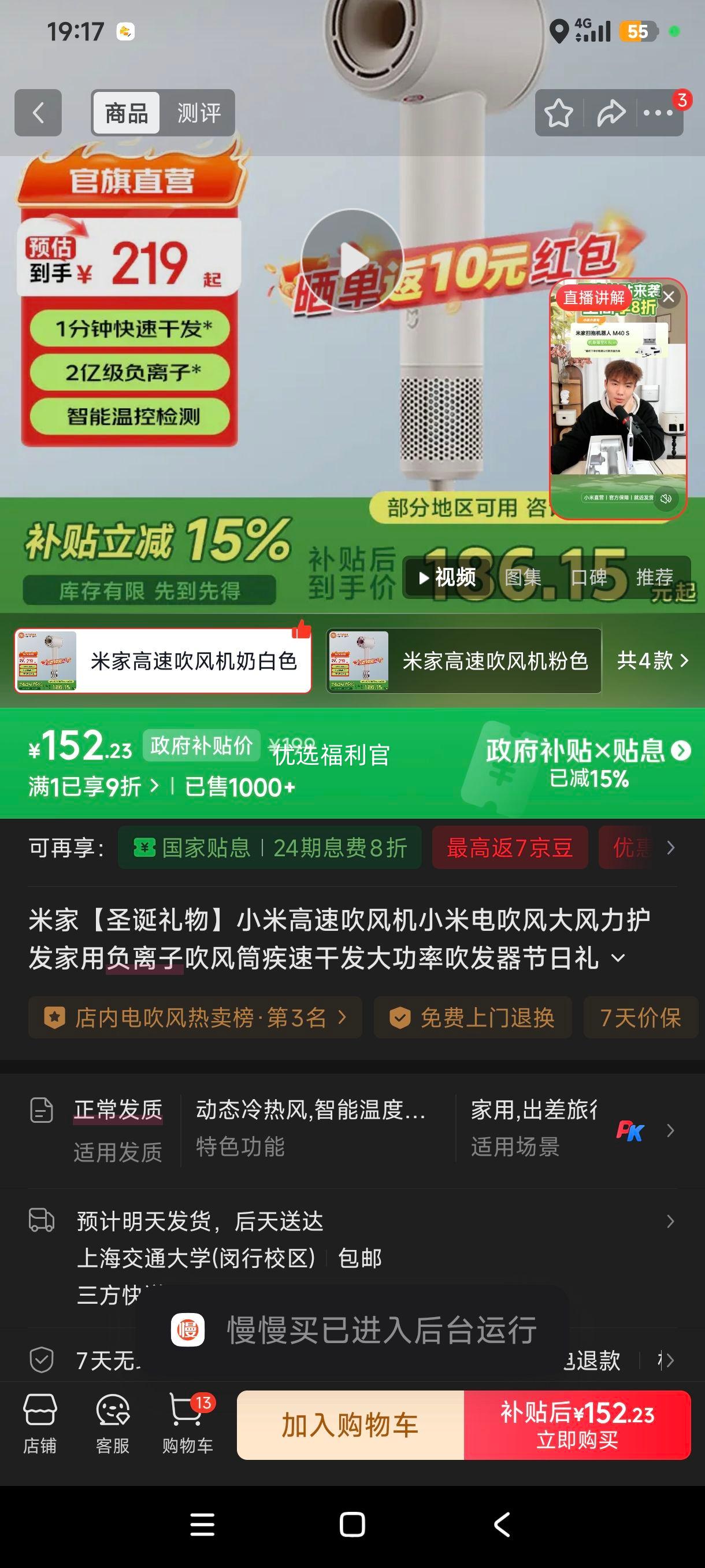Switch to the 测评 tab
Image resolution: width=705 pixels, height=1568 pixels.
(201, 112)
